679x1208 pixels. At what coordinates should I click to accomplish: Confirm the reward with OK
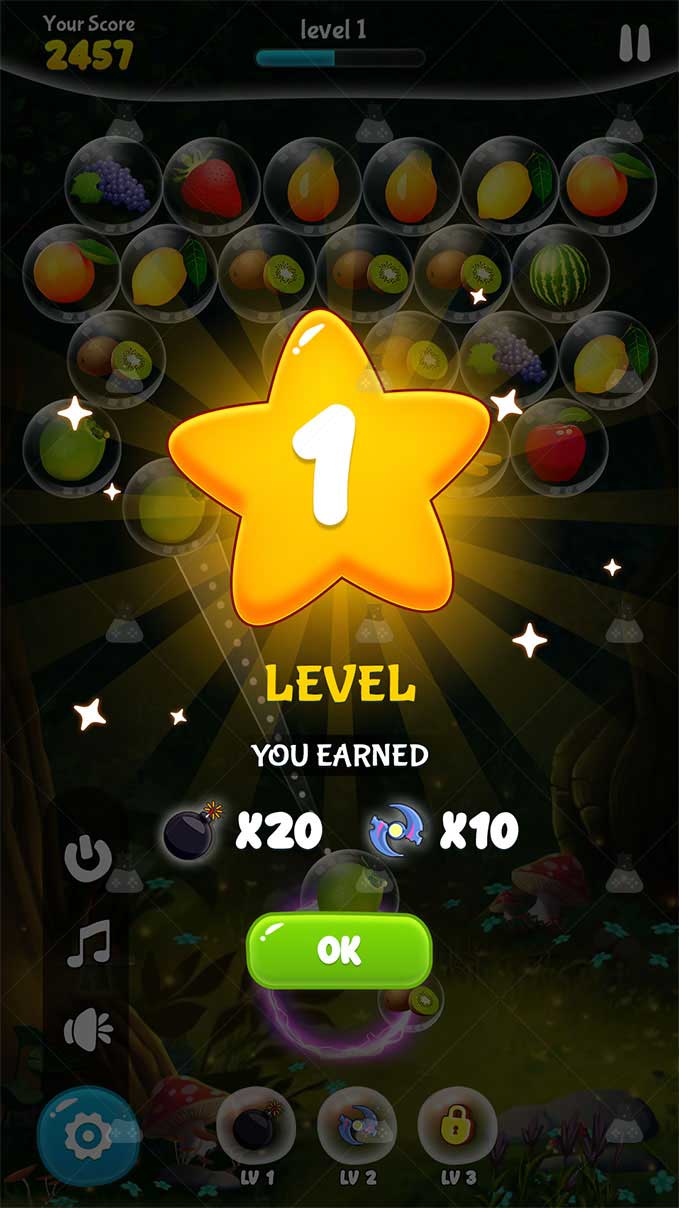coord(339,950)
